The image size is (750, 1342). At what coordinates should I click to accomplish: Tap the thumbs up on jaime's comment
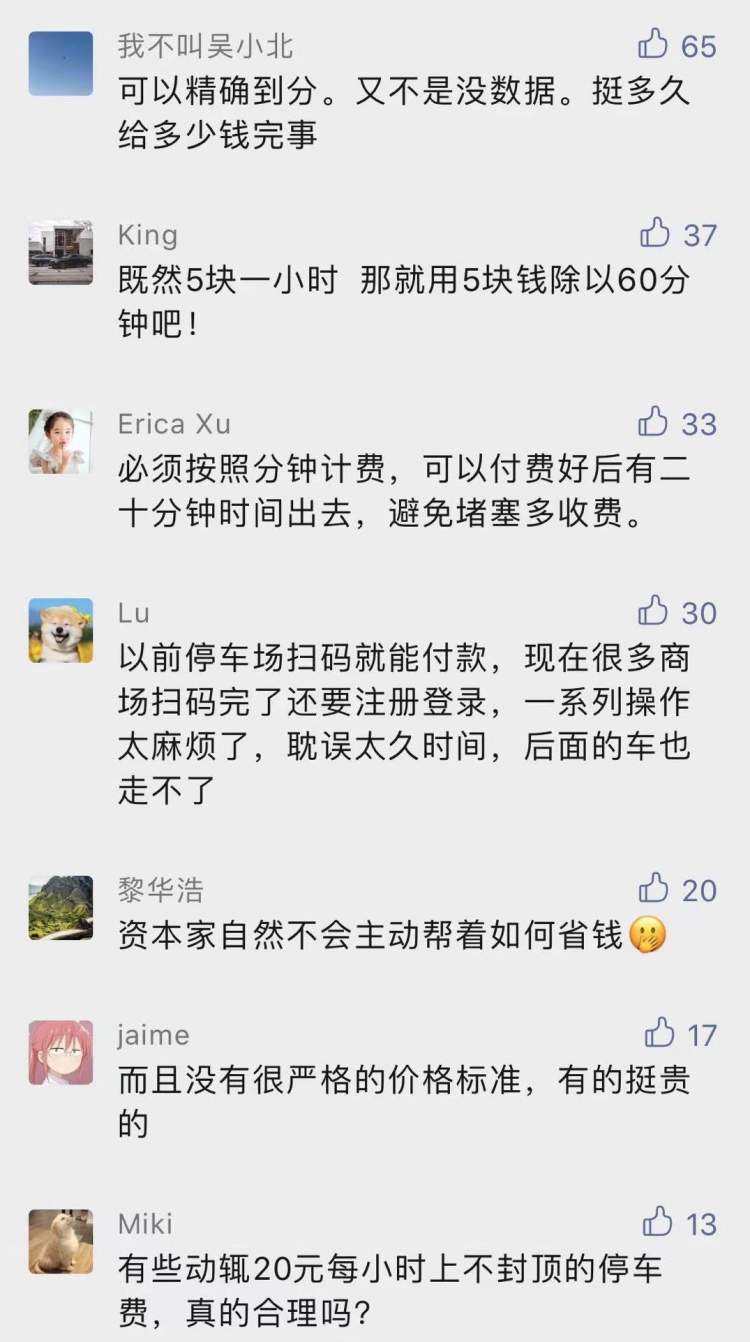click(x=659, y=1033)
